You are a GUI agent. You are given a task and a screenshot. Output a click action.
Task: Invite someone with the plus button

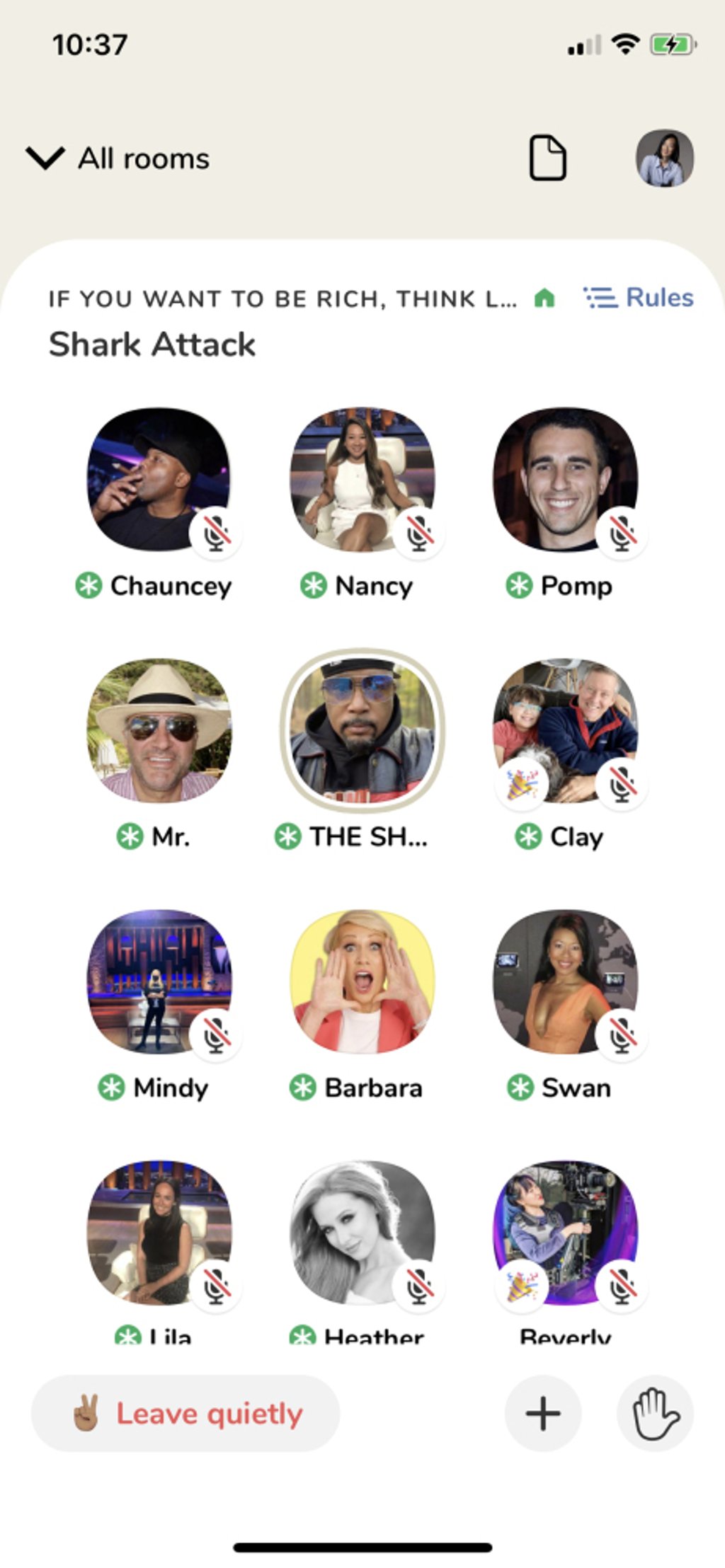(x=543, y=1414)
